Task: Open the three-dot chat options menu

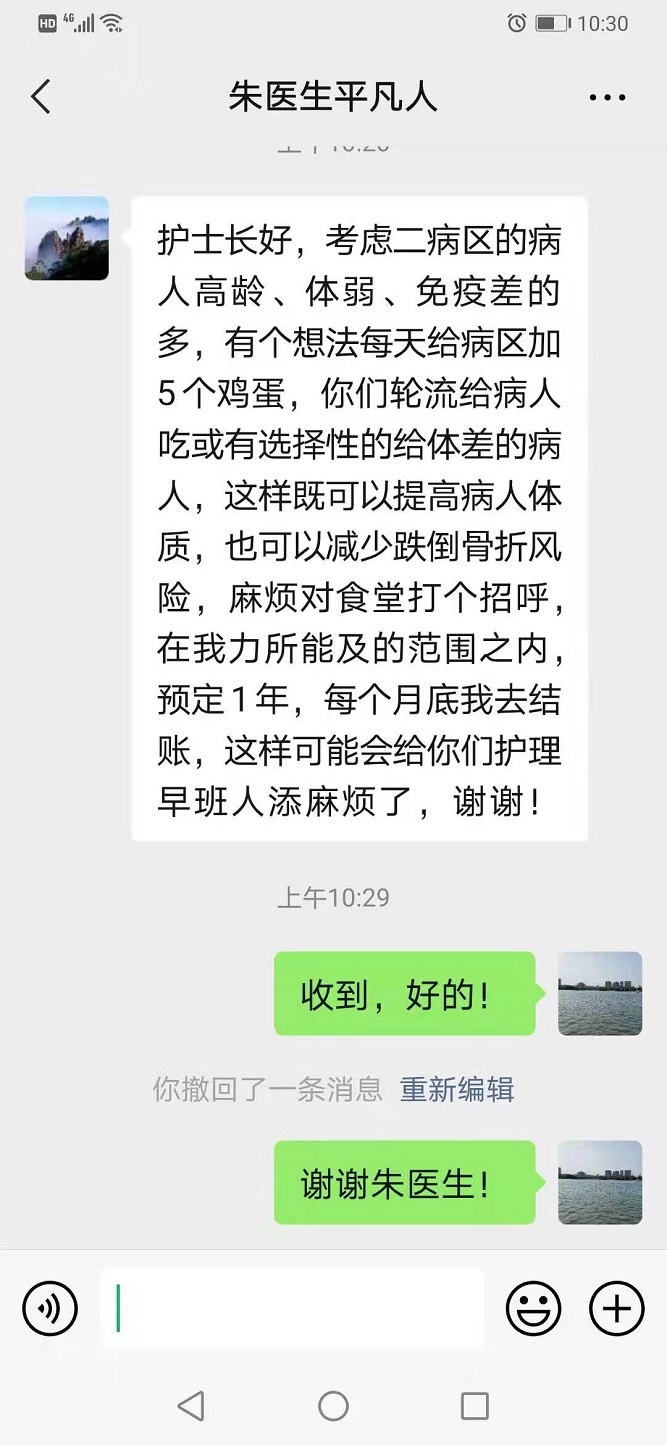Action: [607, 98]
